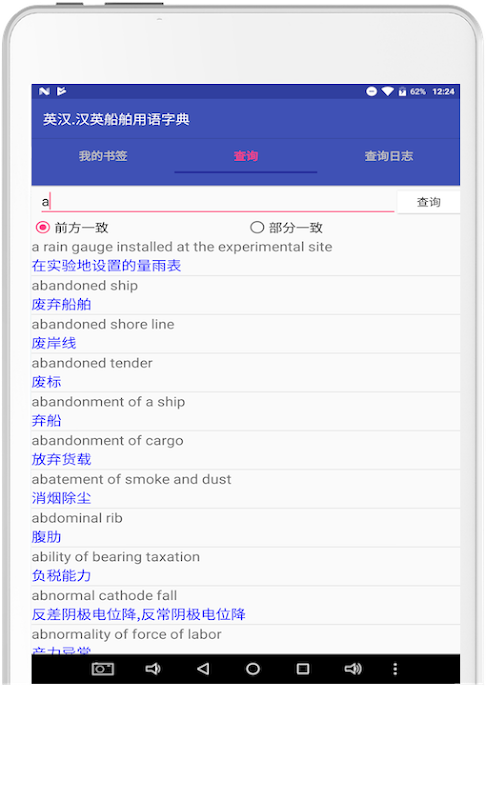
Task: Choose the 部分一致 radio option
Action: coord(287,228)
